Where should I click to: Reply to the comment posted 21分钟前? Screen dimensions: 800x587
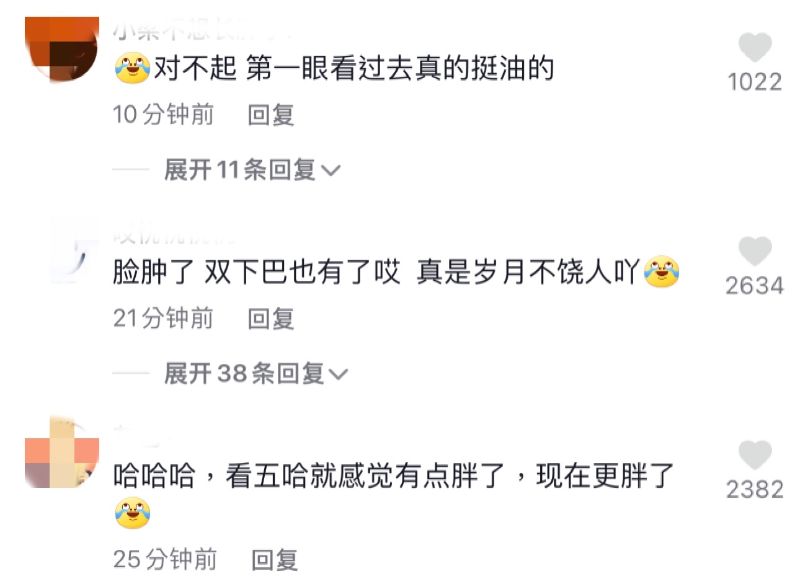[x=271, y=319]
